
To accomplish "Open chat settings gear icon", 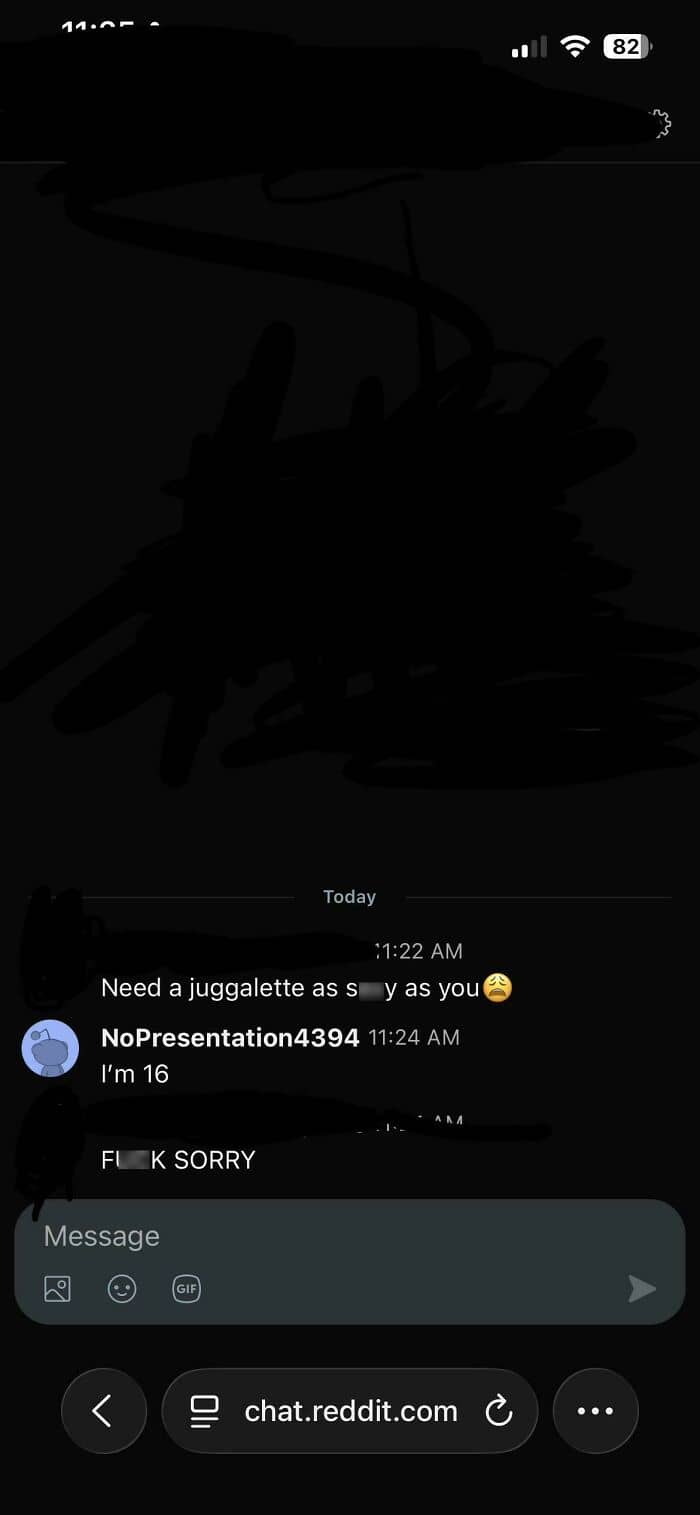I will (658, 123).
